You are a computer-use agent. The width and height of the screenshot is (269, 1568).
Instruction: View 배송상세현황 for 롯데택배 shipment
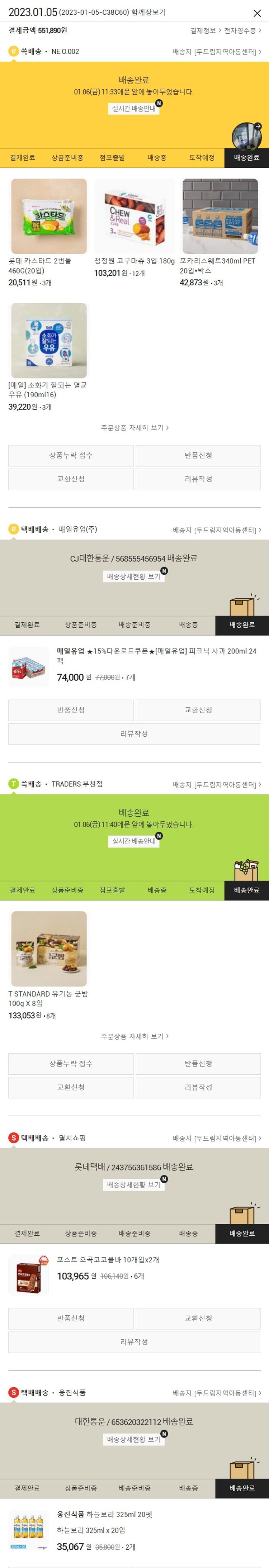134,1184
